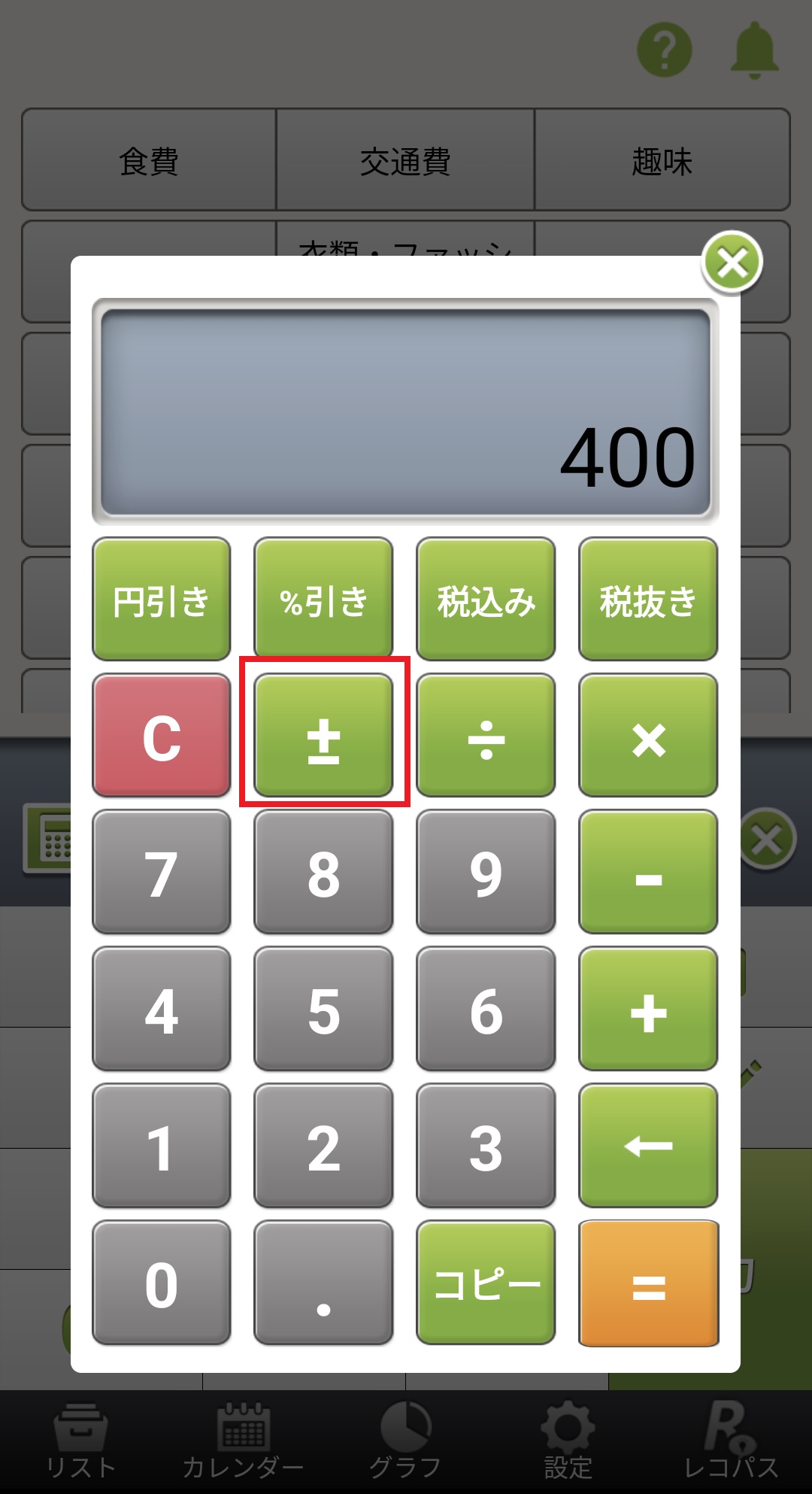This screenshot has width=812, height=1494.
Task: Enter the digit 7
Action: pos(161,873)
